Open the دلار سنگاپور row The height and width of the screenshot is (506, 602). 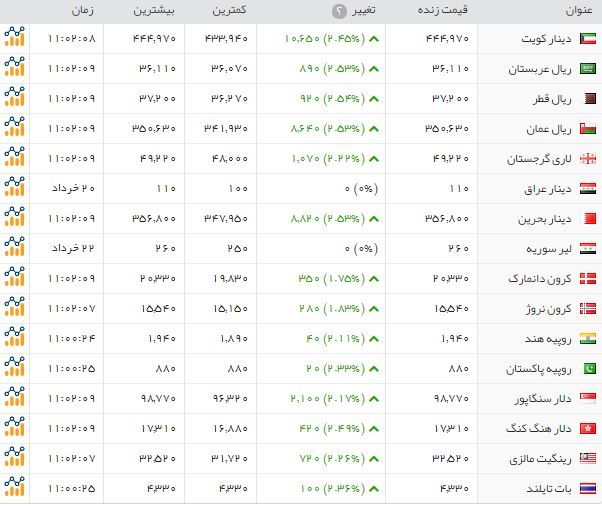click(x=540, y=399)
